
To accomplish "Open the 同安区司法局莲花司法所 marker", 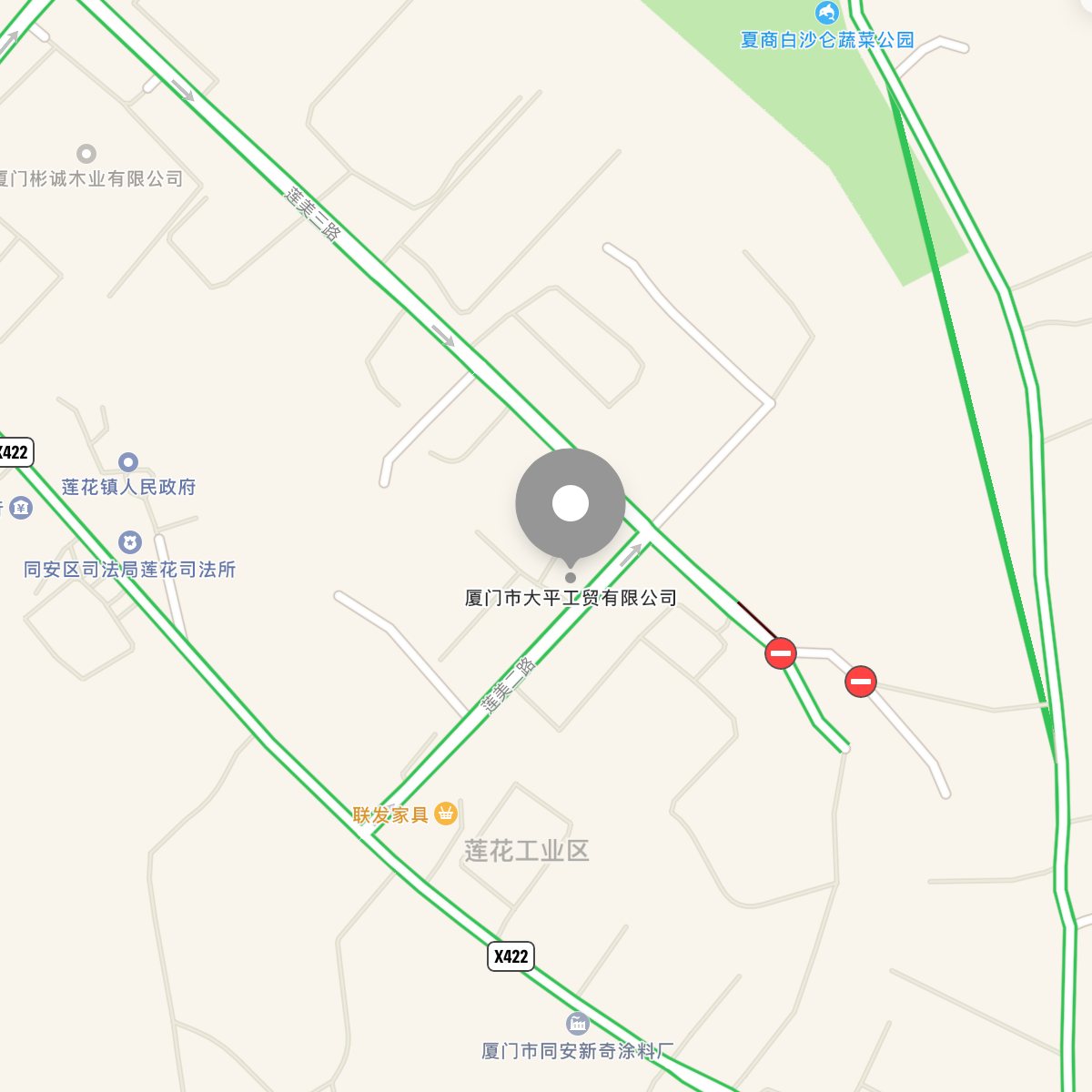I will 130,542.
